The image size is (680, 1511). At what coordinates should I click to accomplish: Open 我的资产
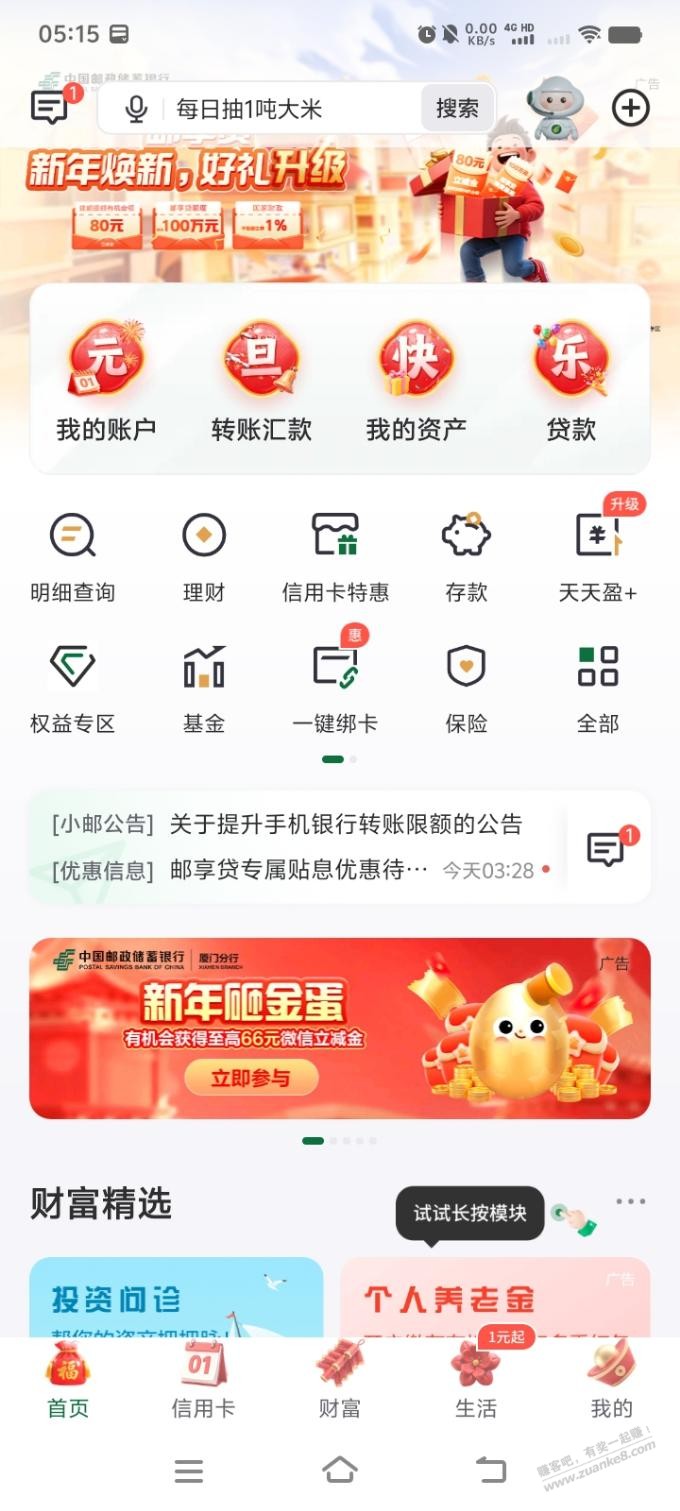click(x=416, y=382)
